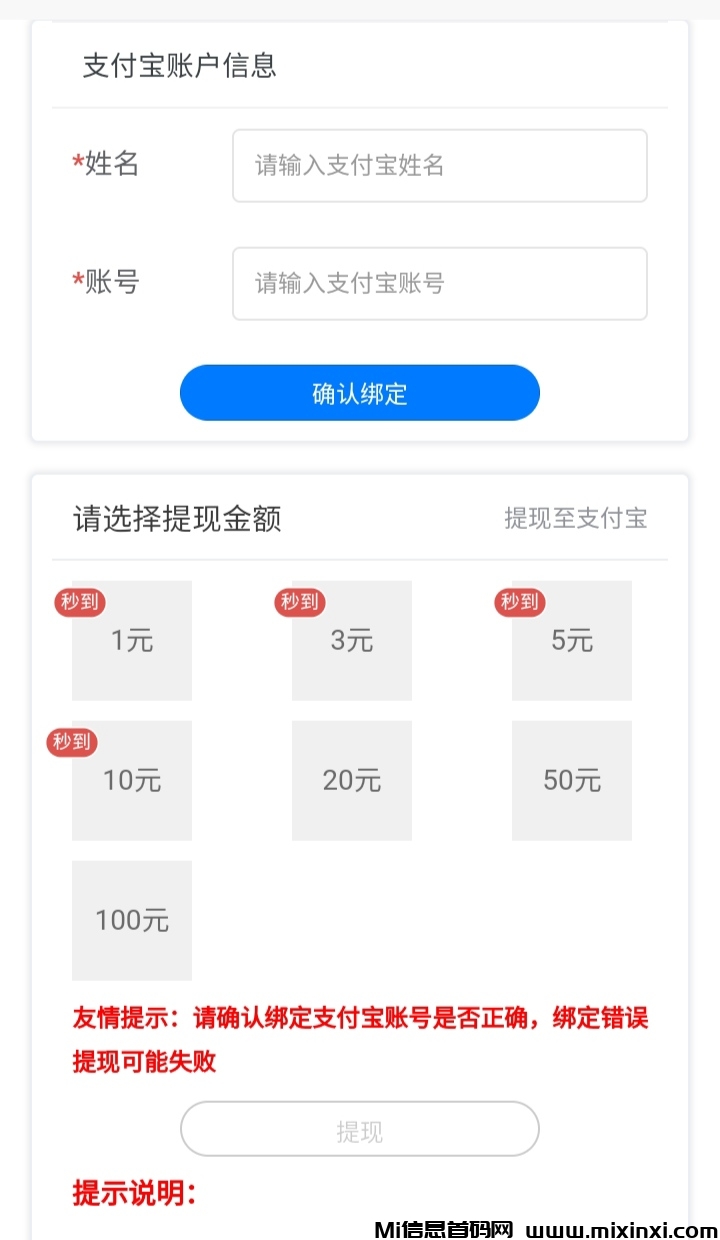Select the 10元 withdrawal amount
The image size is (720, 1240).
pyautogui.click(x=131, y=780)
